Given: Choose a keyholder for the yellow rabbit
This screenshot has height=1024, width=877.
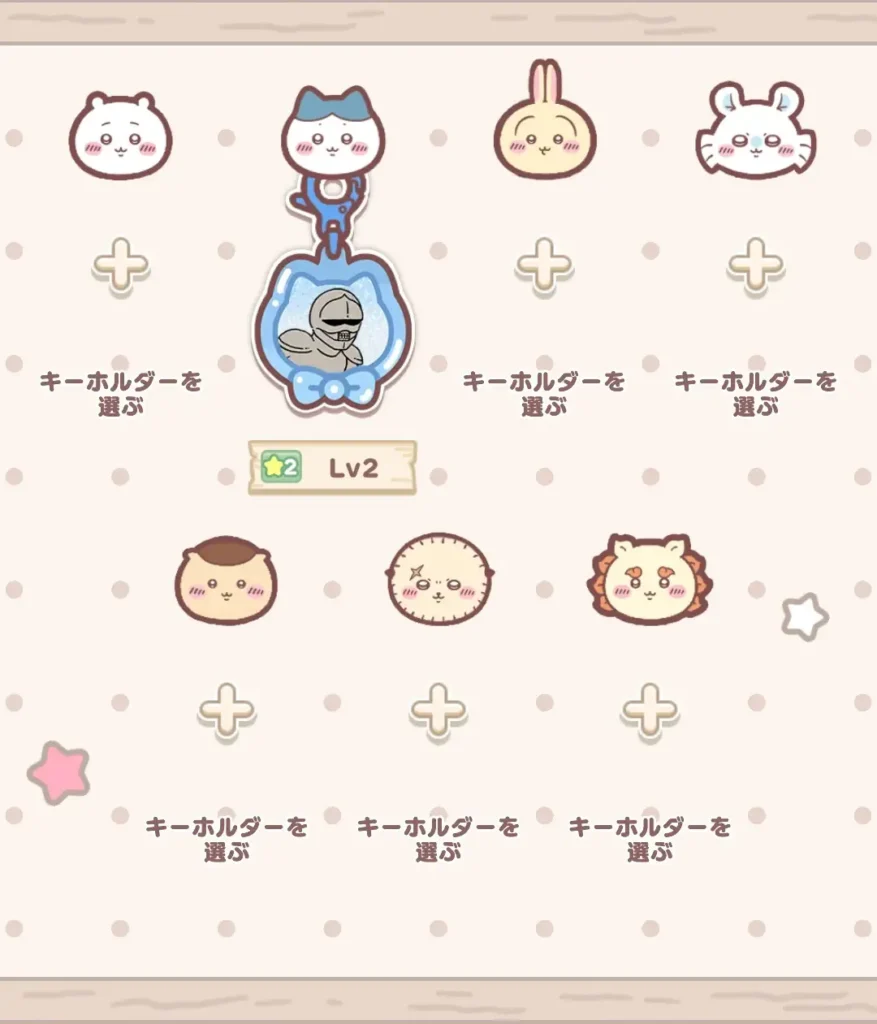Looking at the screenshot, I should point(544,266).
